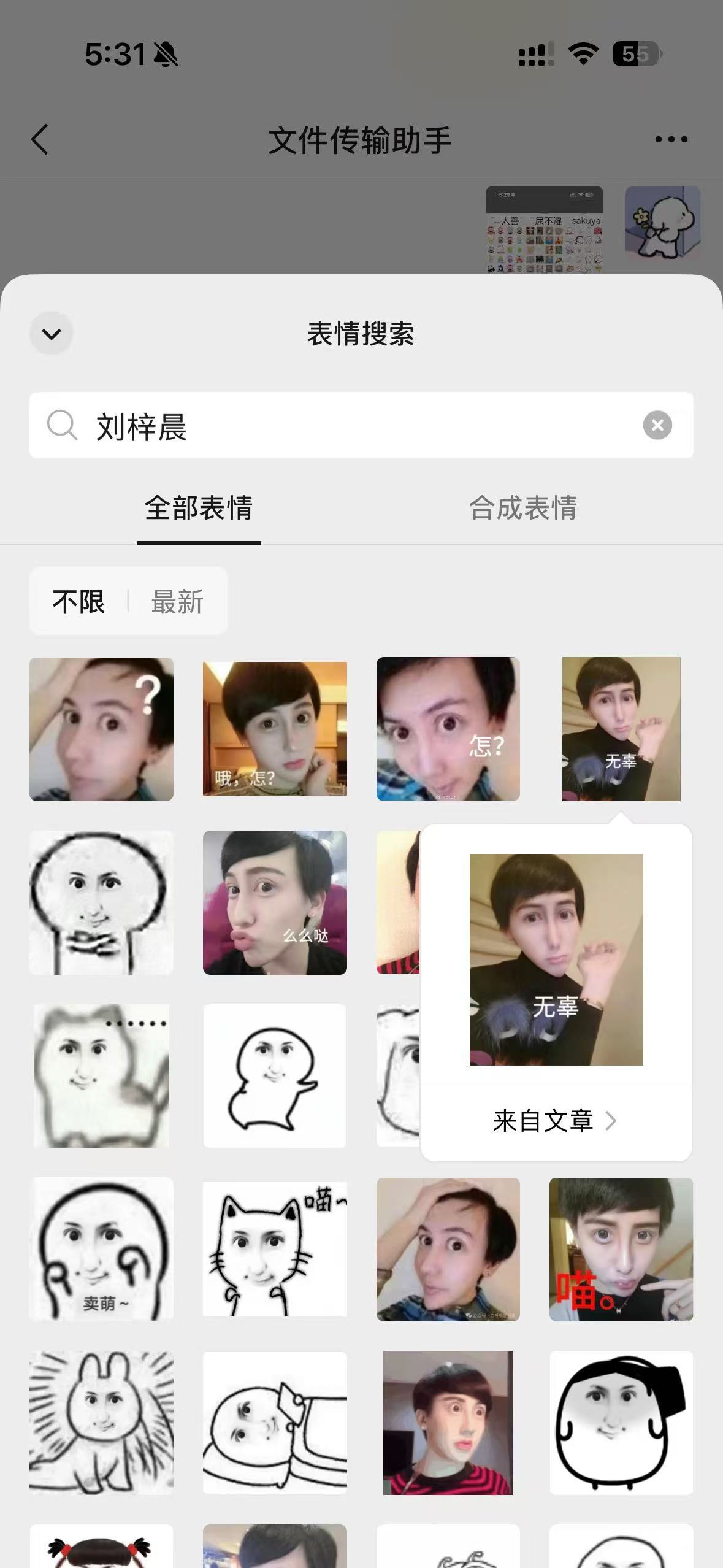This screenshot has width=723, height=1568.
Task: Choose the 不限 filter
Action: [x=78, y=601]
